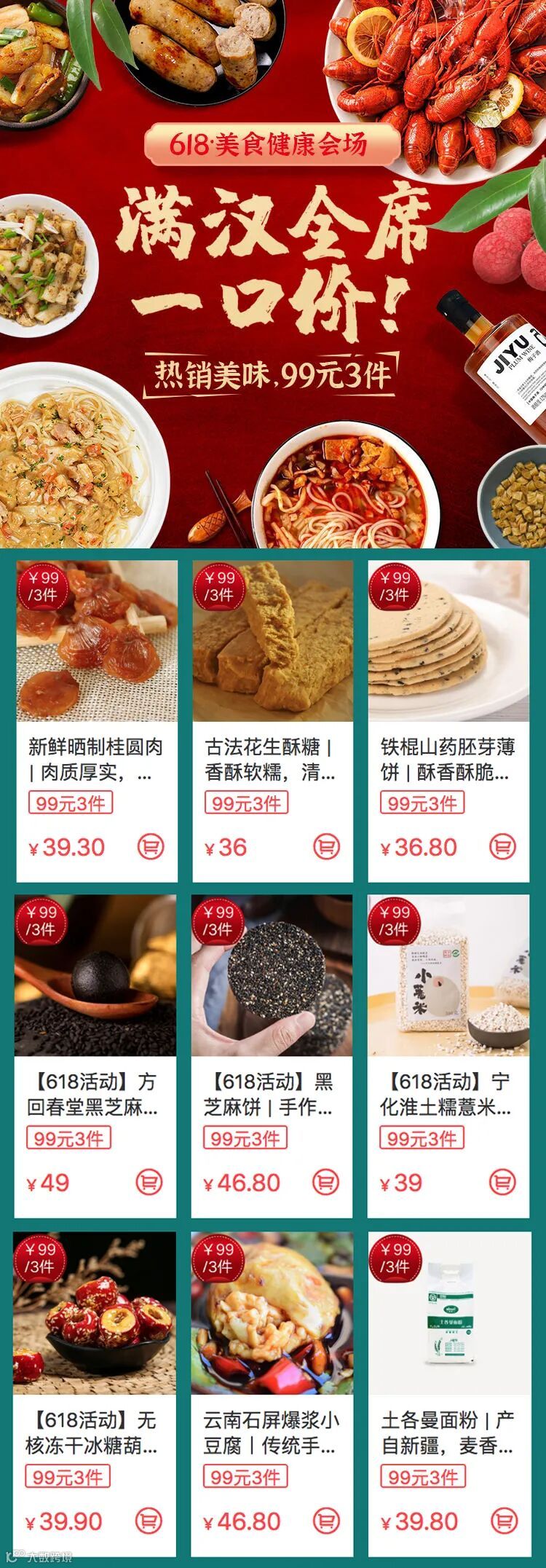Add 宁化淮土糯薏米 to the cart

point(502,1182)
